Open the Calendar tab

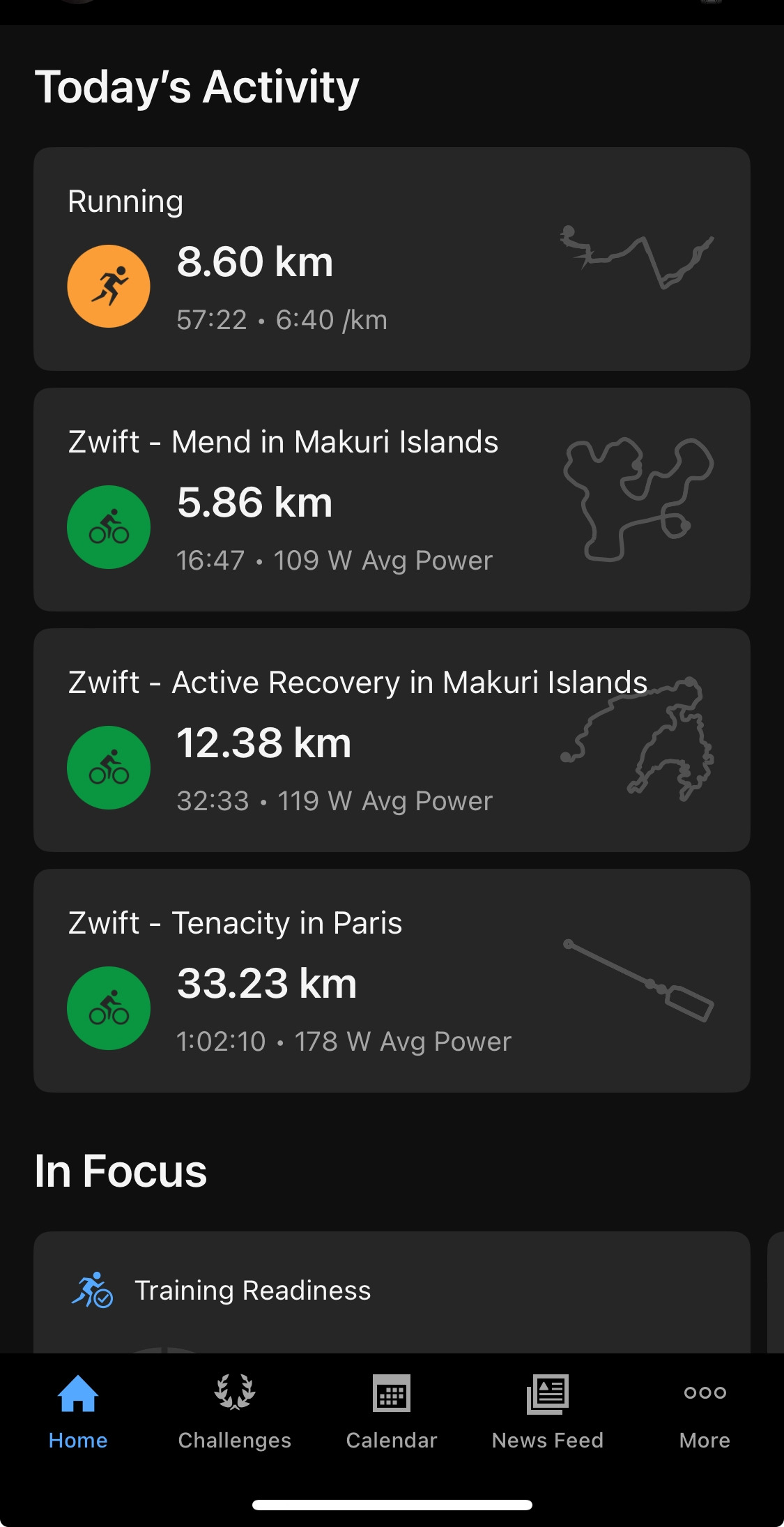392,1411
